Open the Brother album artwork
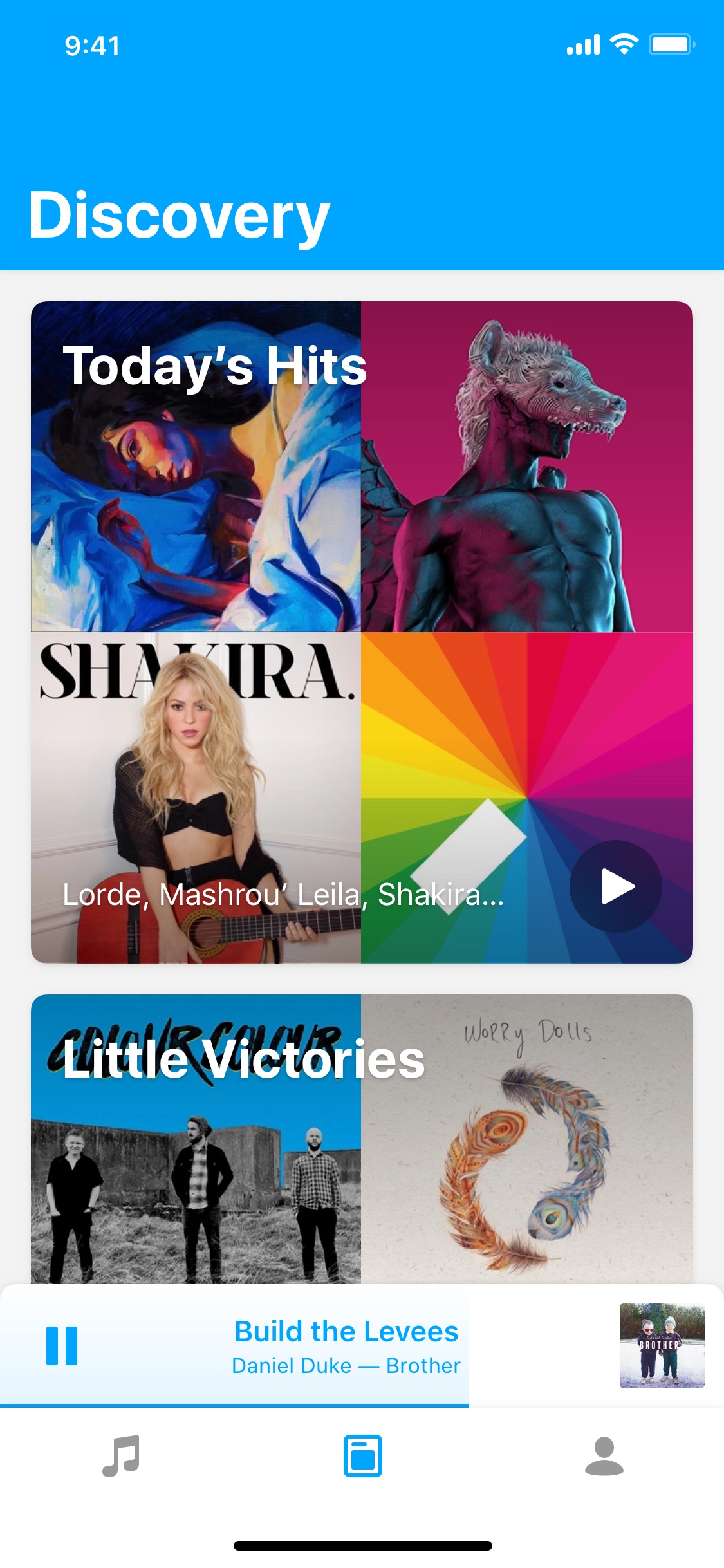 pyautogui.click(x=662, y=1346)
